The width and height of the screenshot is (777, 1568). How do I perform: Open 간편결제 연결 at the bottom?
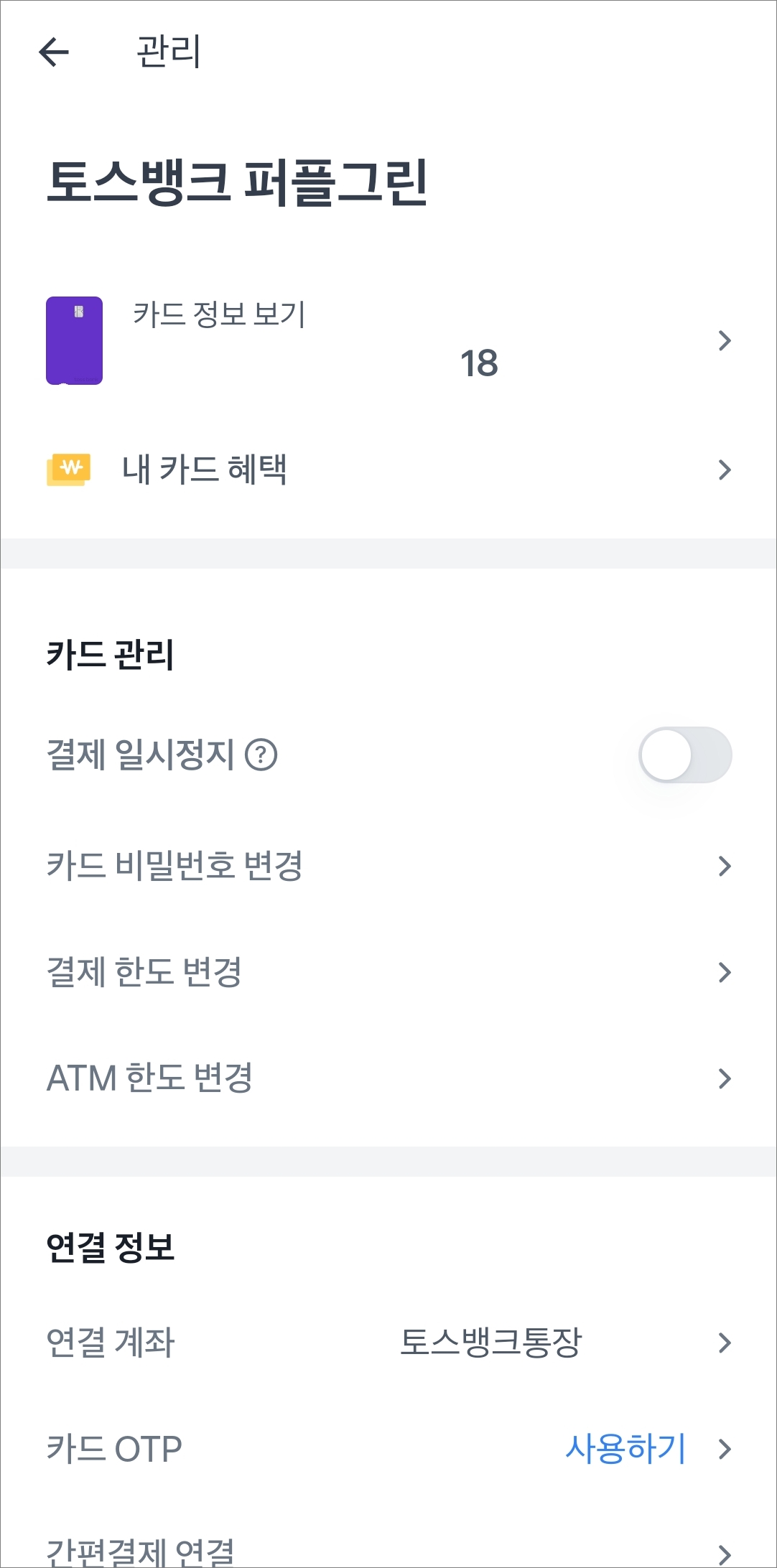coord(388,1549)
